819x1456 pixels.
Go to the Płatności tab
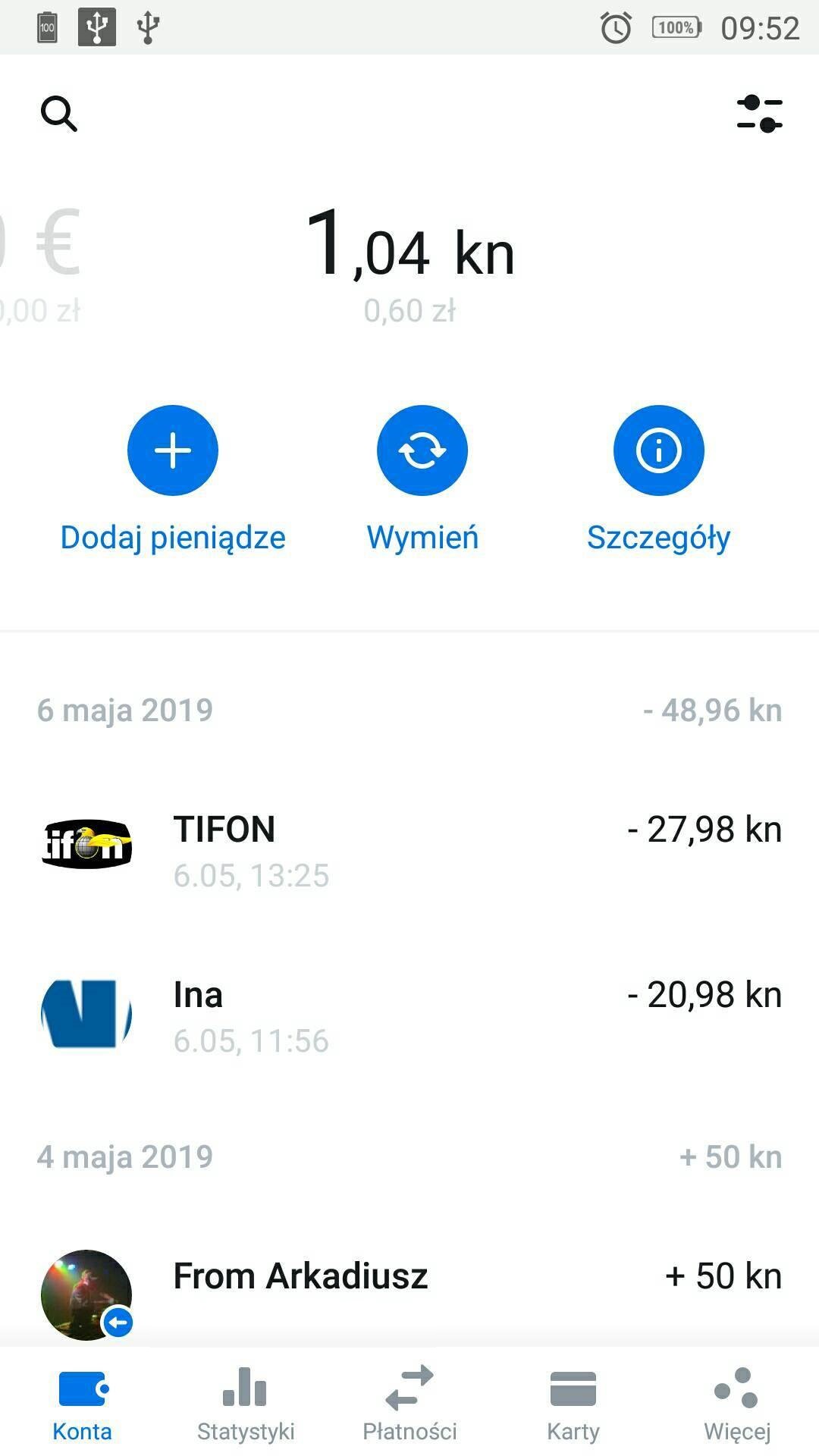(409, 1403)
